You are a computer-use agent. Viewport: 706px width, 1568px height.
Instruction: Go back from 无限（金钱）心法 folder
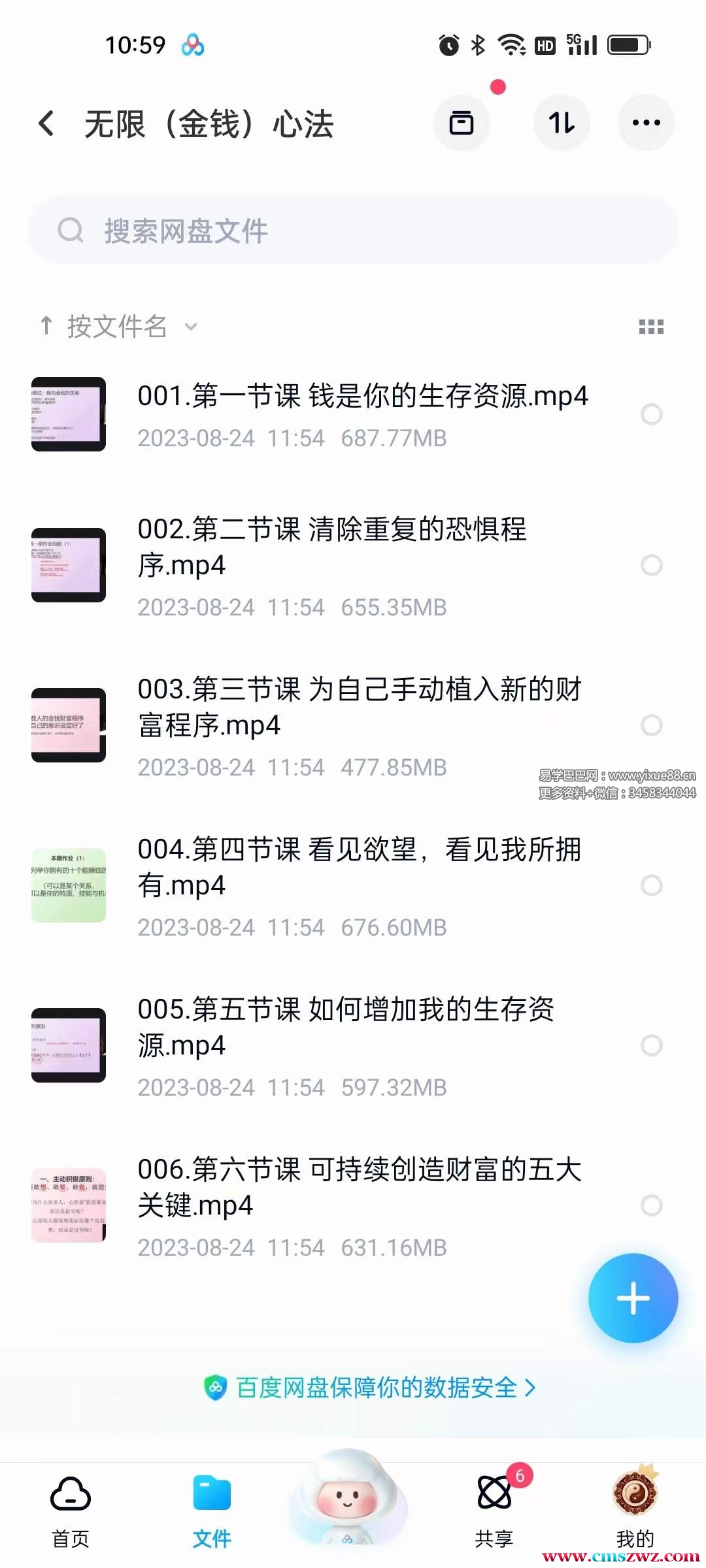coord(46,123)
